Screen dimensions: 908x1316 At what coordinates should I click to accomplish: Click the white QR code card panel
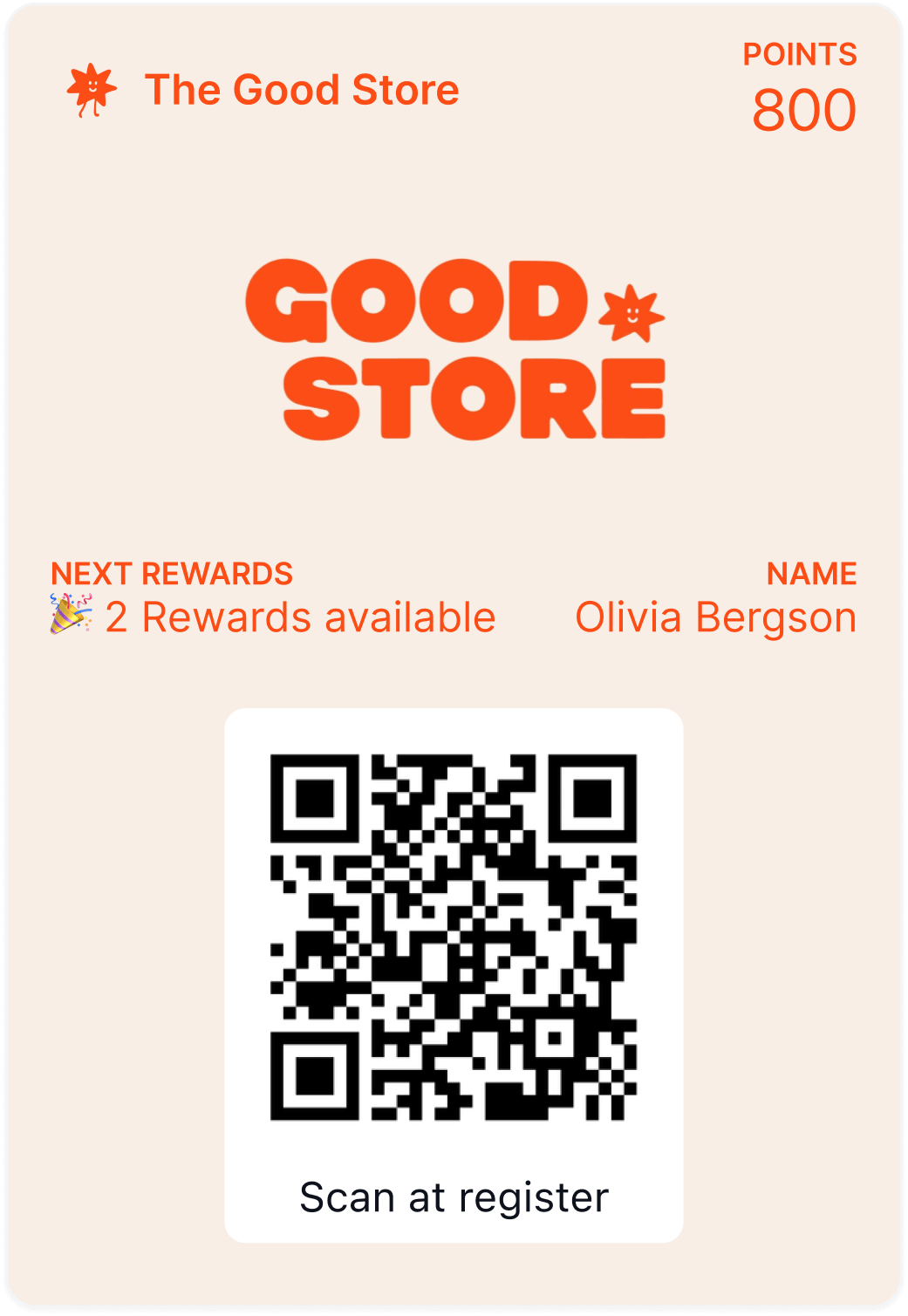tap(454, 972)
